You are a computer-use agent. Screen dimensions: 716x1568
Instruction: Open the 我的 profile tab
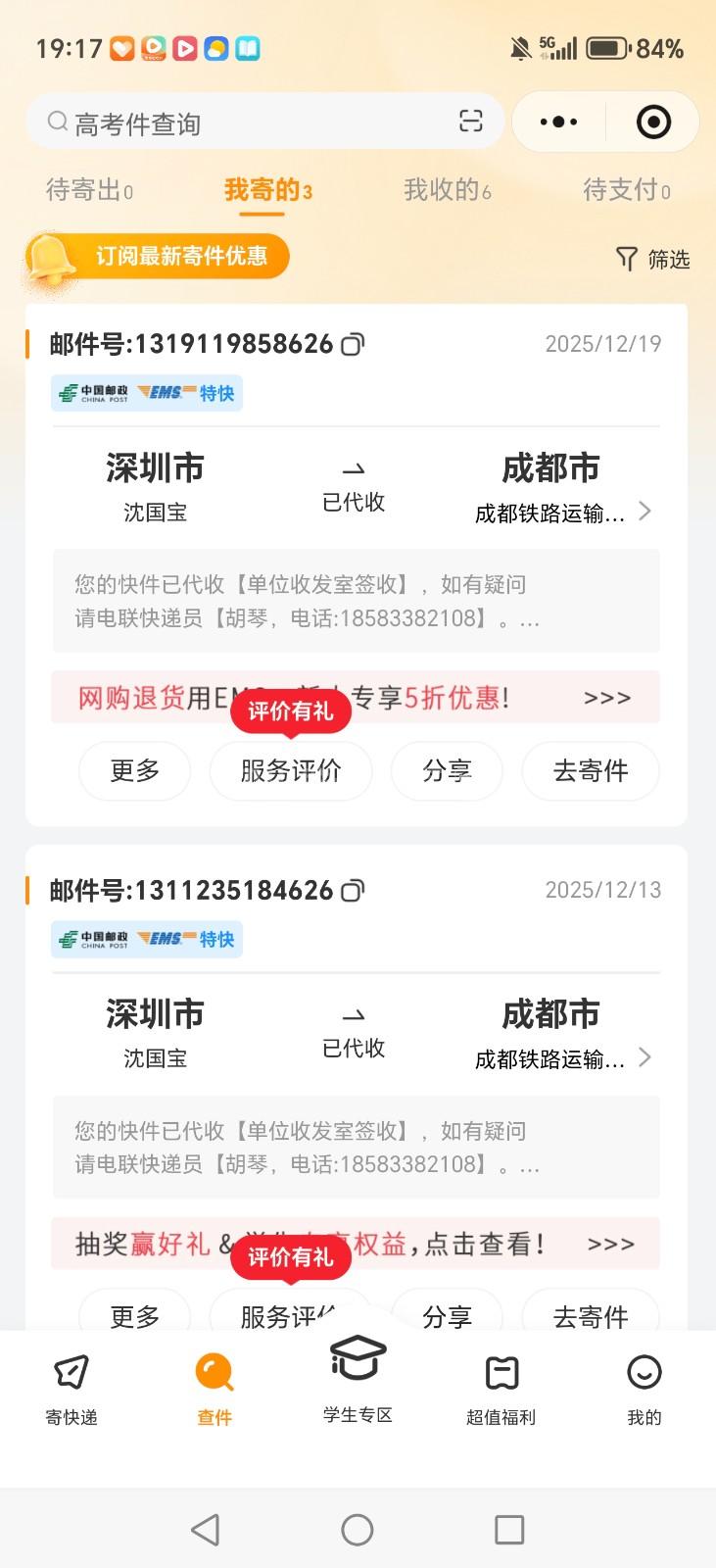[644, 1388]
